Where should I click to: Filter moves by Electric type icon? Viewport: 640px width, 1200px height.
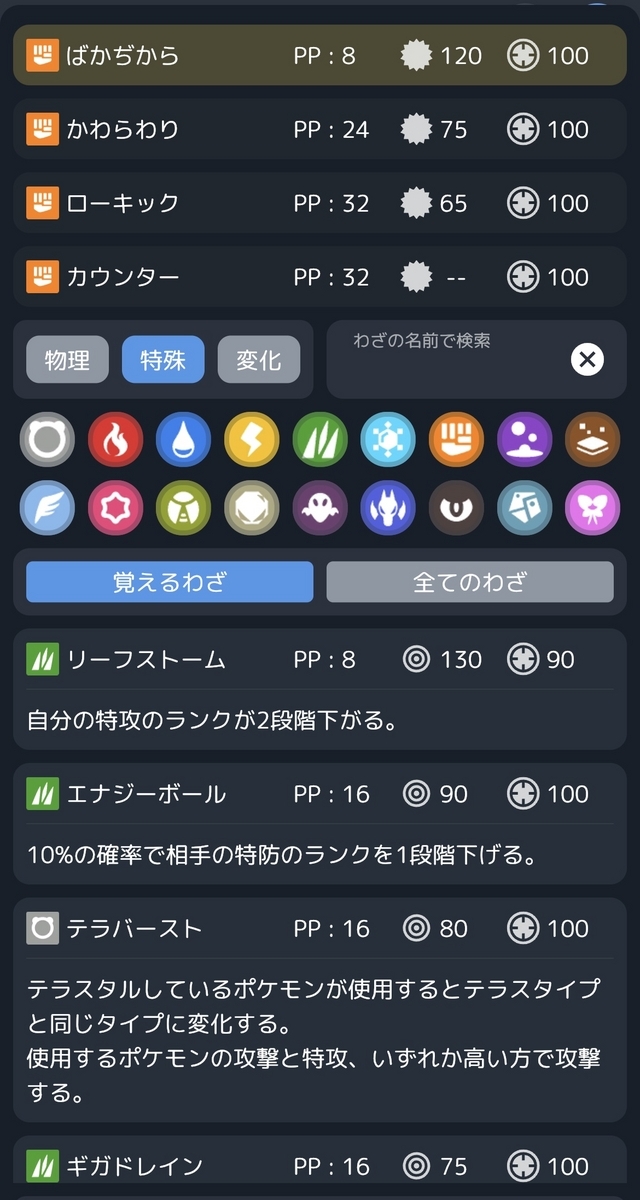click(x=251, y=440)
